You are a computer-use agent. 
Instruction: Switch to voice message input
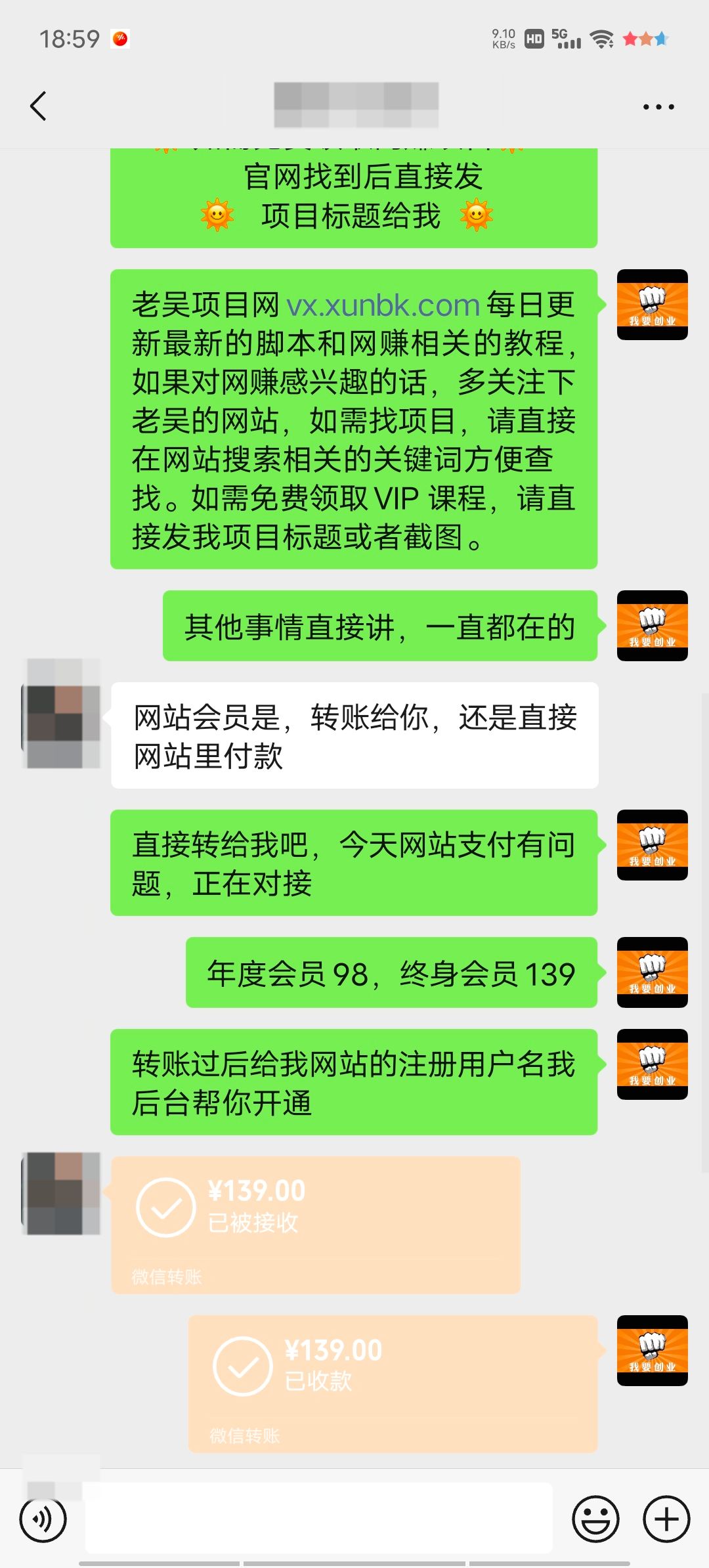tap(43, 1519)
